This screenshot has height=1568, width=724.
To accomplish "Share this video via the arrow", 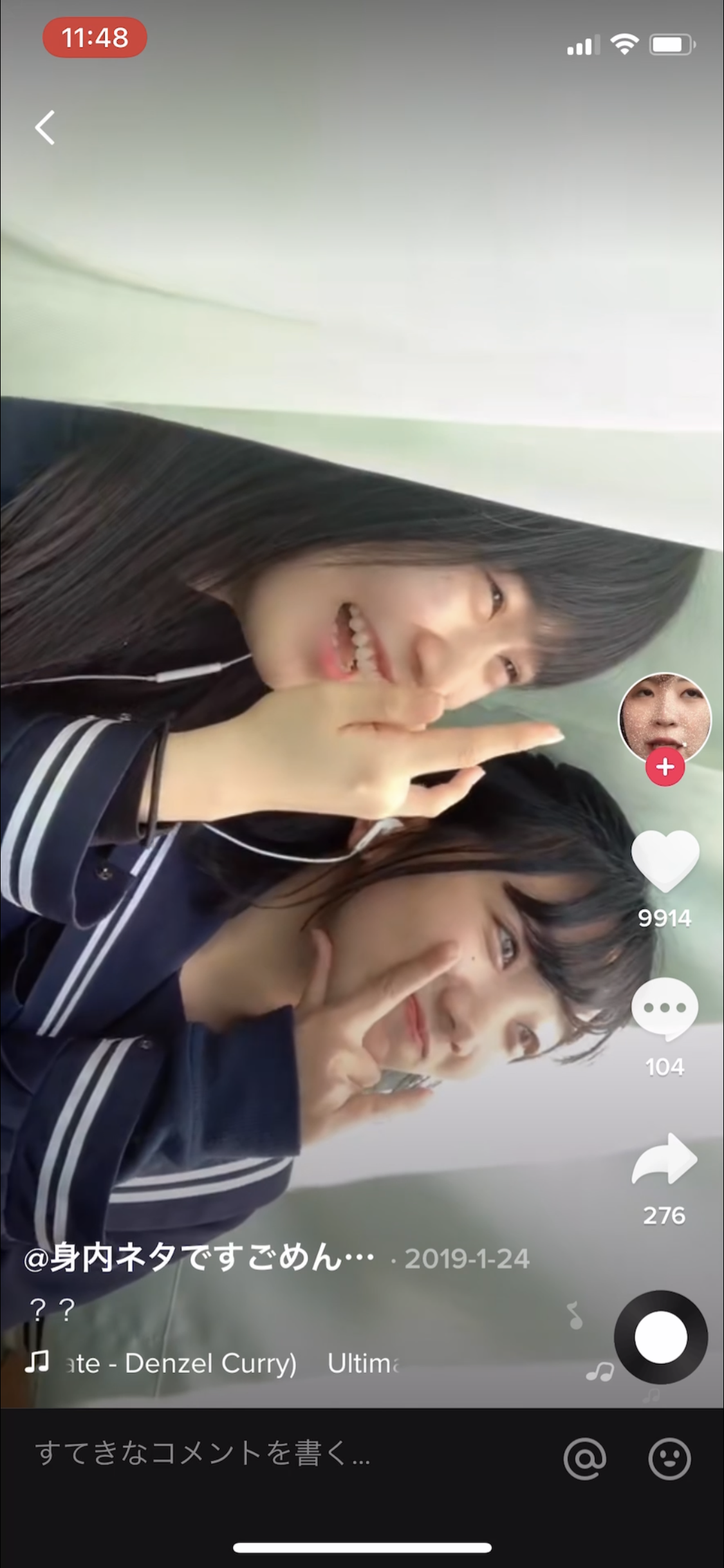I will click(x=665, y=1159).
